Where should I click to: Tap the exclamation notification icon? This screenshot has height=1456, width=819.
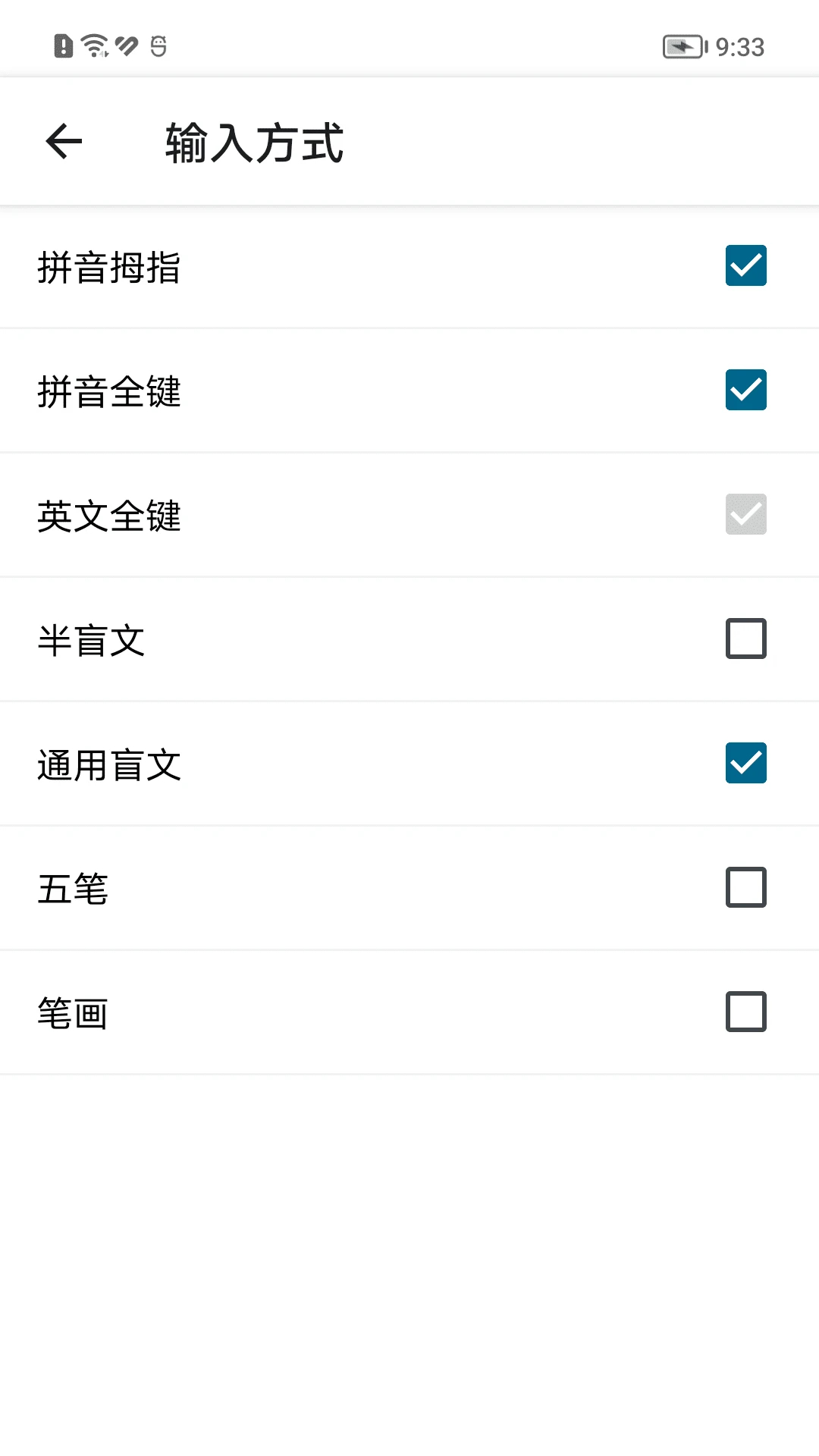(64, 45)
